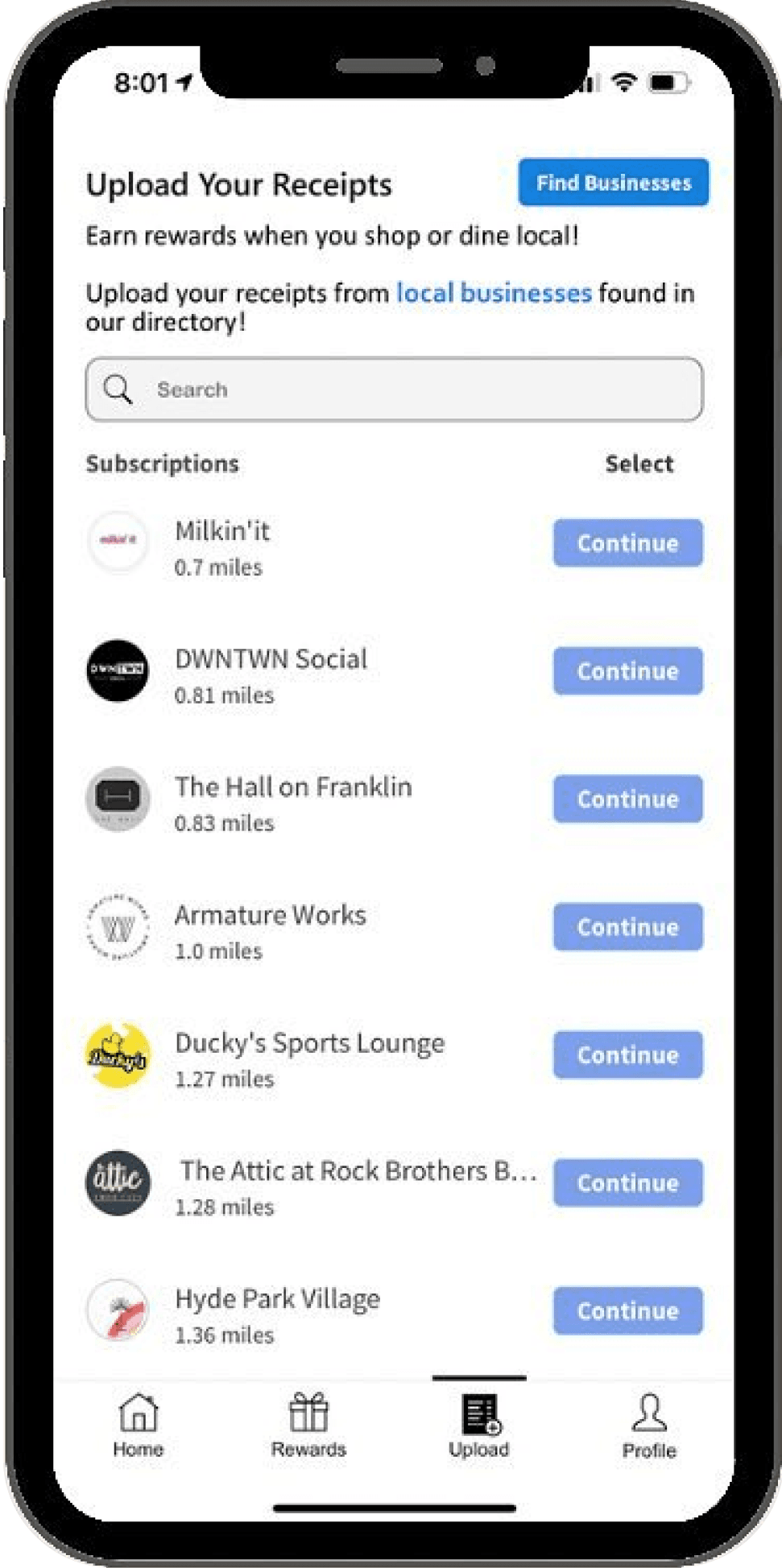Continue with Milkin'it
782x1568 pixels.
point(627,543)
